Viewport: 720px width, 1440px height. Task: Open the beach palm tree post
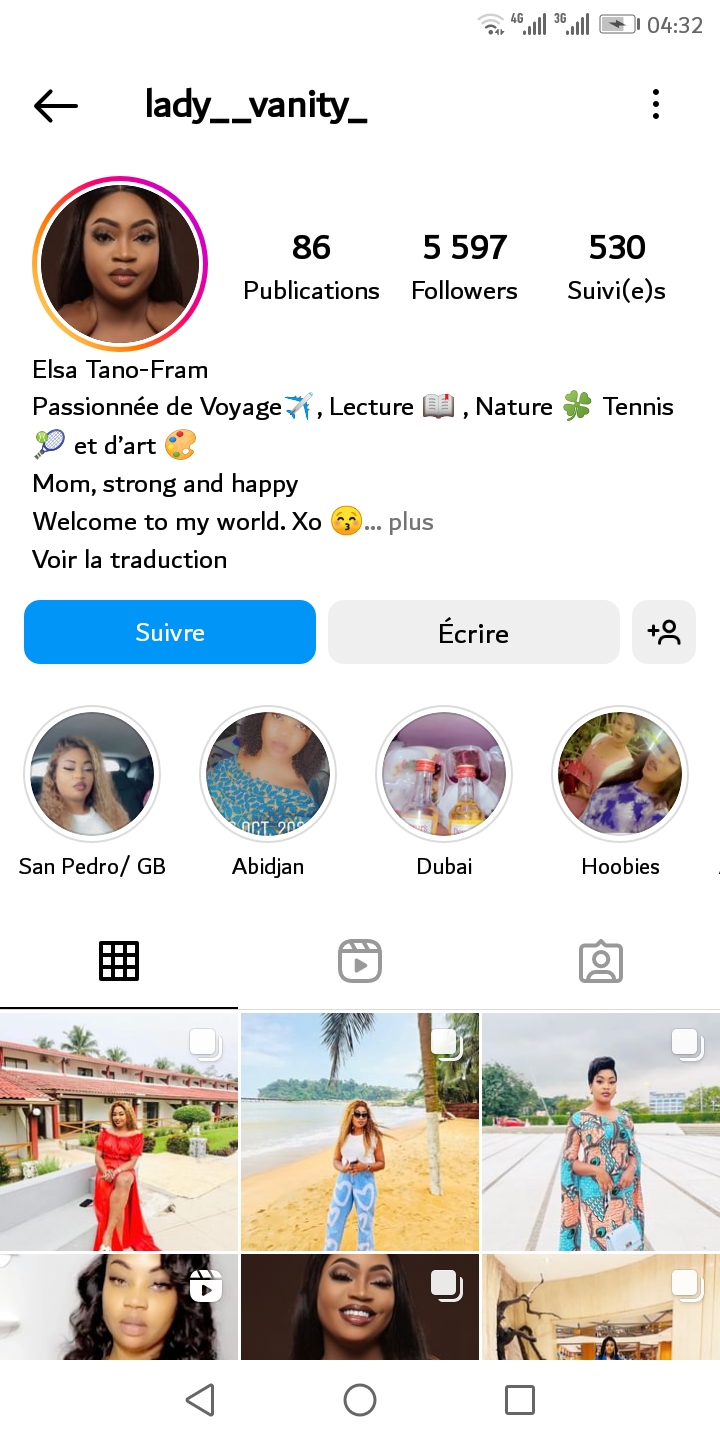(x=360, y=1131)
